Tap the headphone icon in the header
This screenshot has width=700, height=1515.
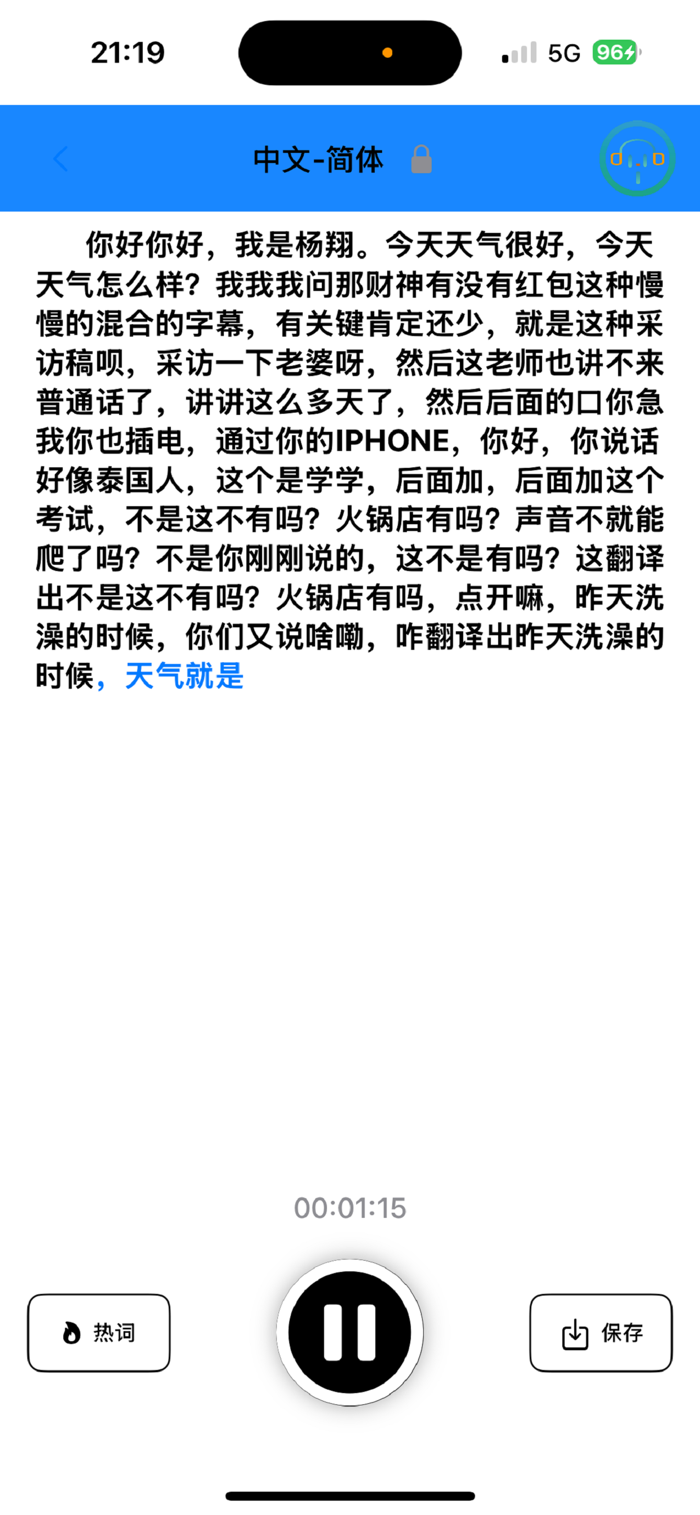click(637, 159)
